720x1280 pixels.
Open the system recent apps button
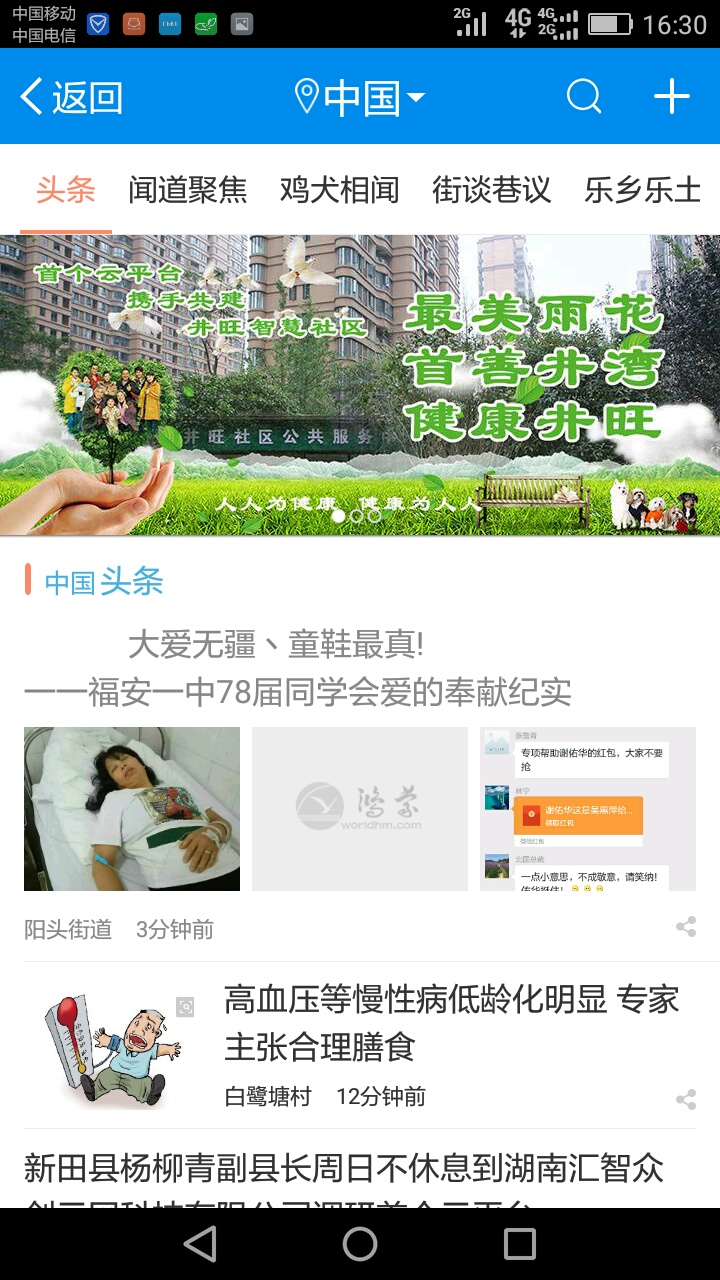tap(520, 1244)
